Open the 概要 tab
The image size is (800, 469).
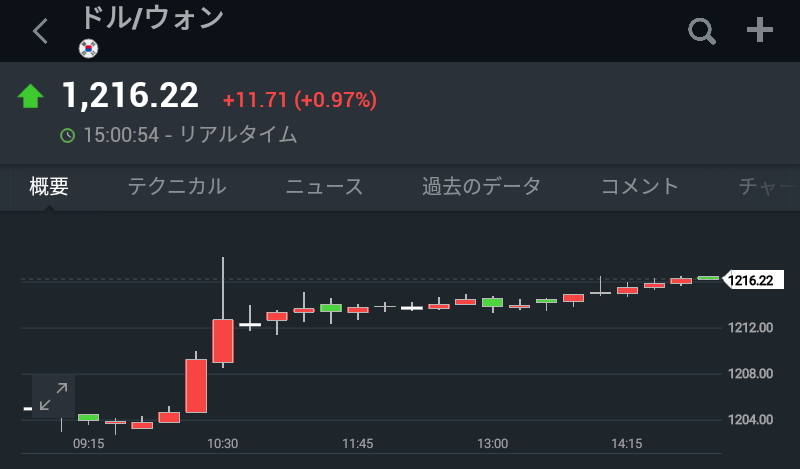tap(49, 186)
